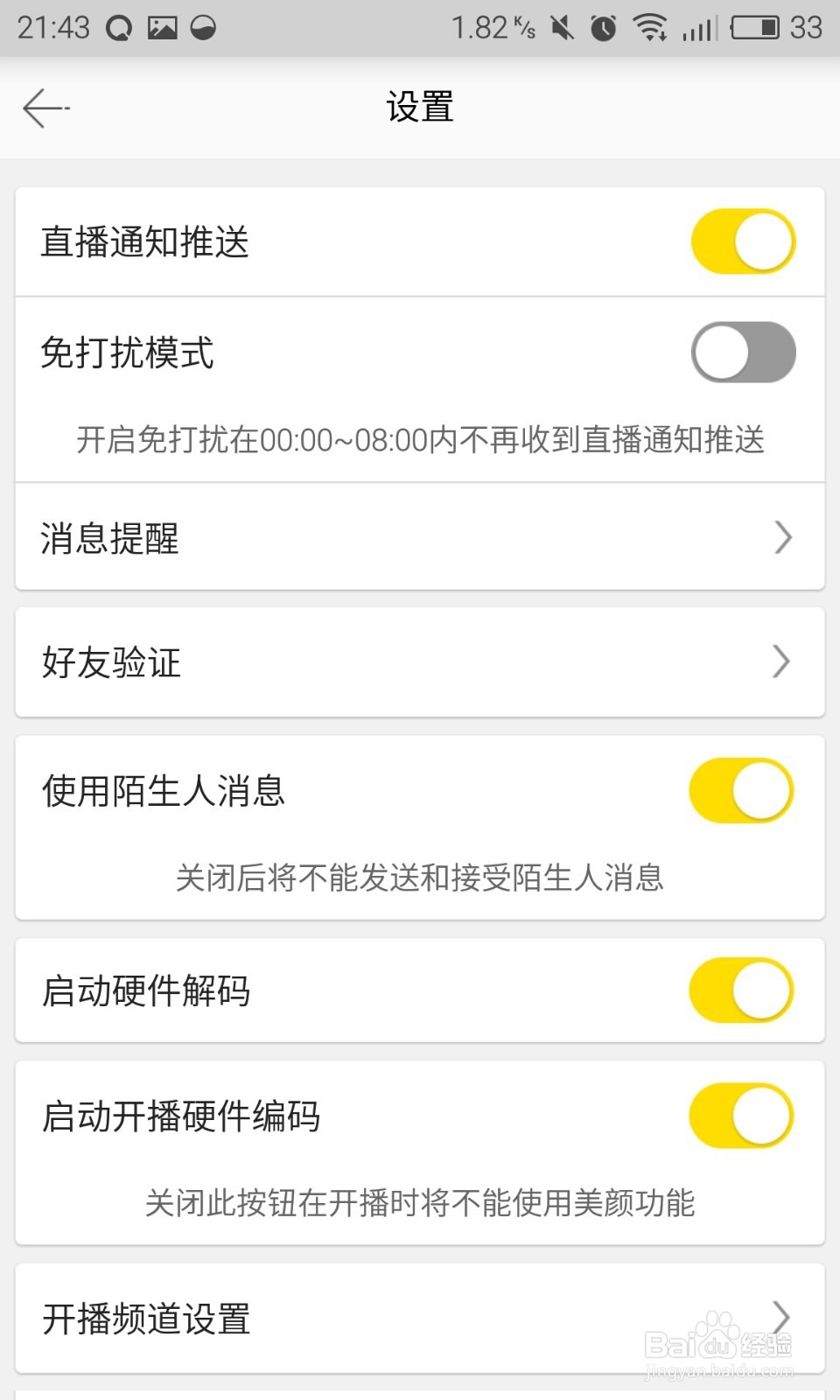Turn off 直播通知推送 switch
840x1400 pixels.
(x=743, y=241)
